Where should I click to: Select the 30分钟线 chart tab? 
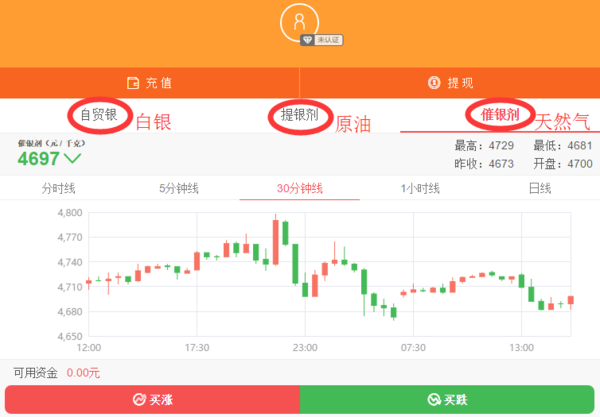299,188
